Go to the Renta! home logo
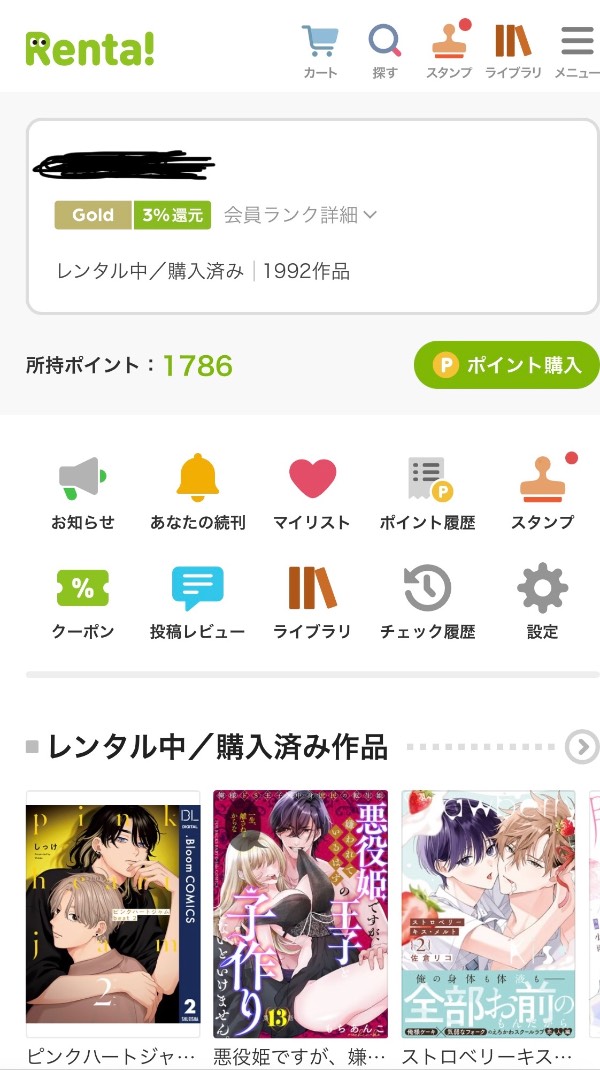Screen dimensions: 600x1070 point(90,48)
